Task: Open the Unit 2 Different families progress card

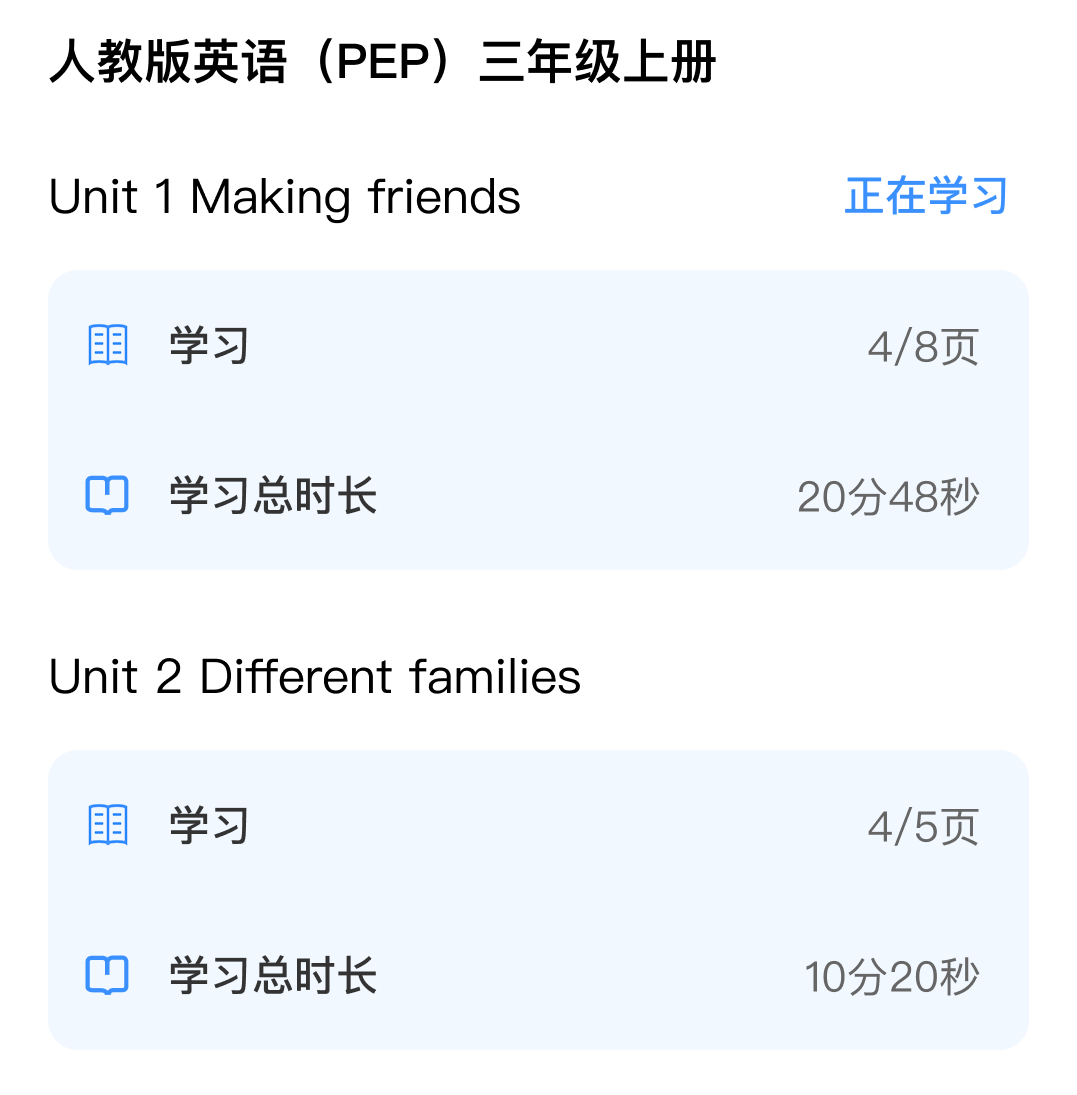Action: tap(538, 900)
